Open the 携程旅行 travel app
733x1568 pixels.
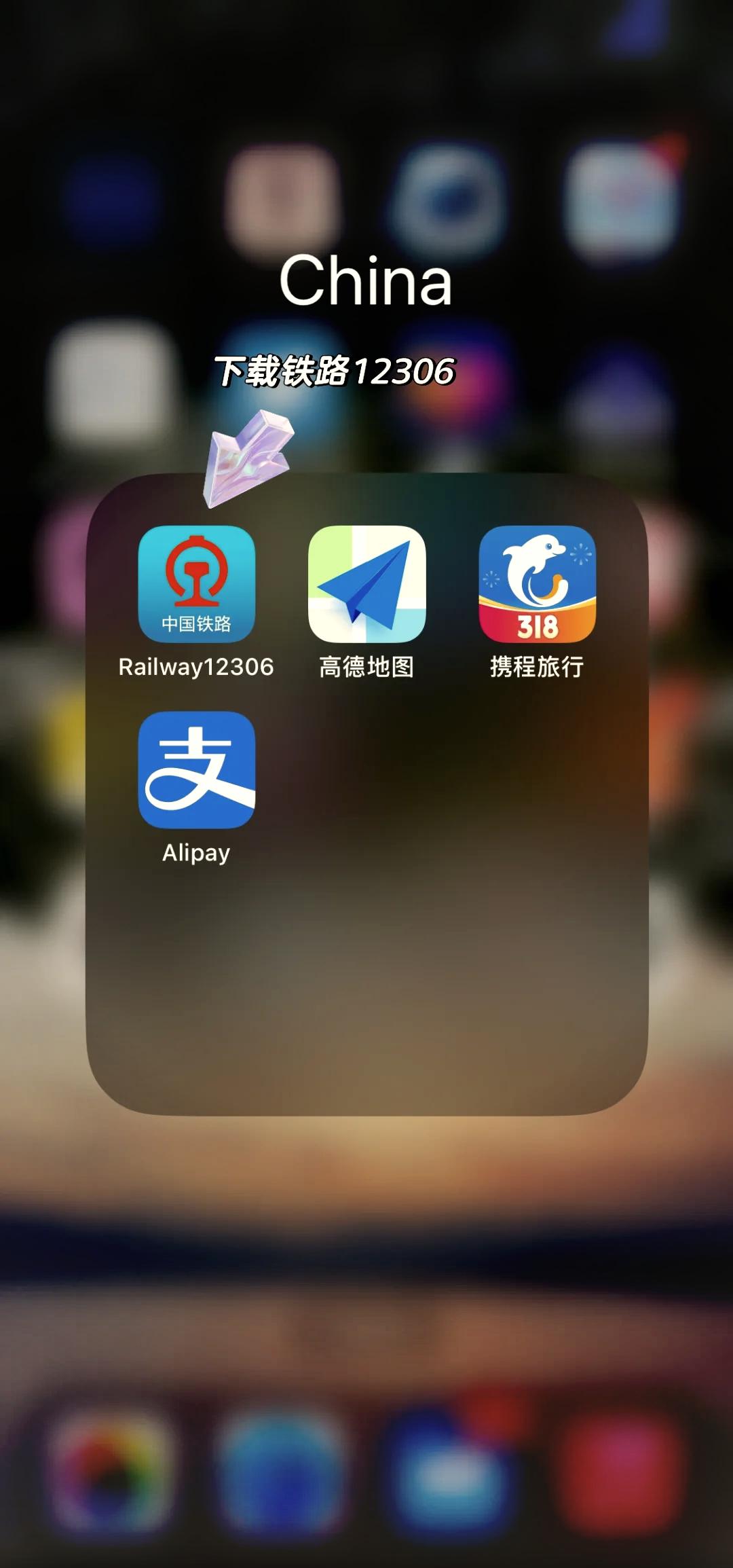(537, 584)
